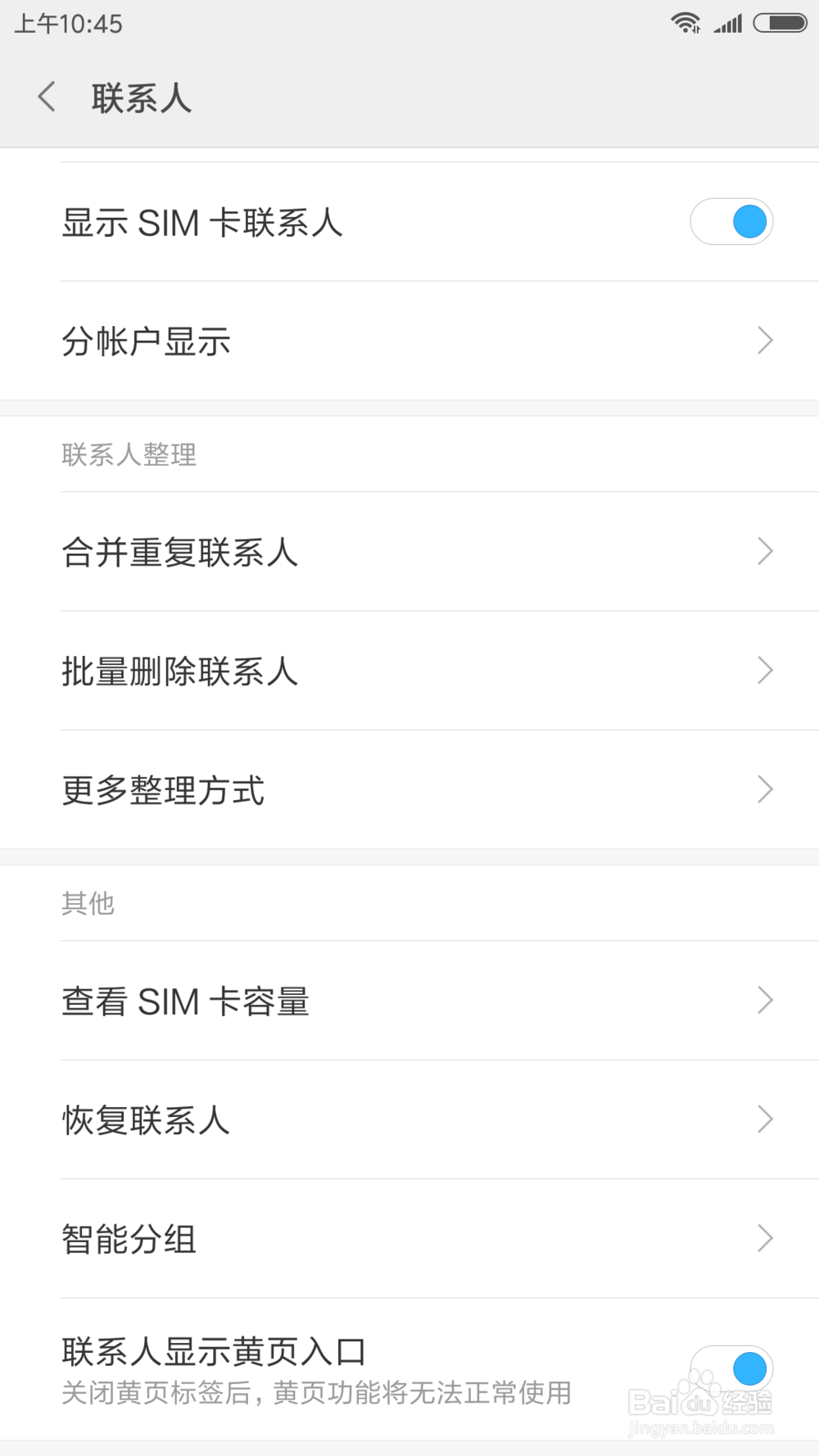The height and width of the screenshot is (1456, 819).
Task: Open 恢复联系人
Action: tap(409, 1119)
